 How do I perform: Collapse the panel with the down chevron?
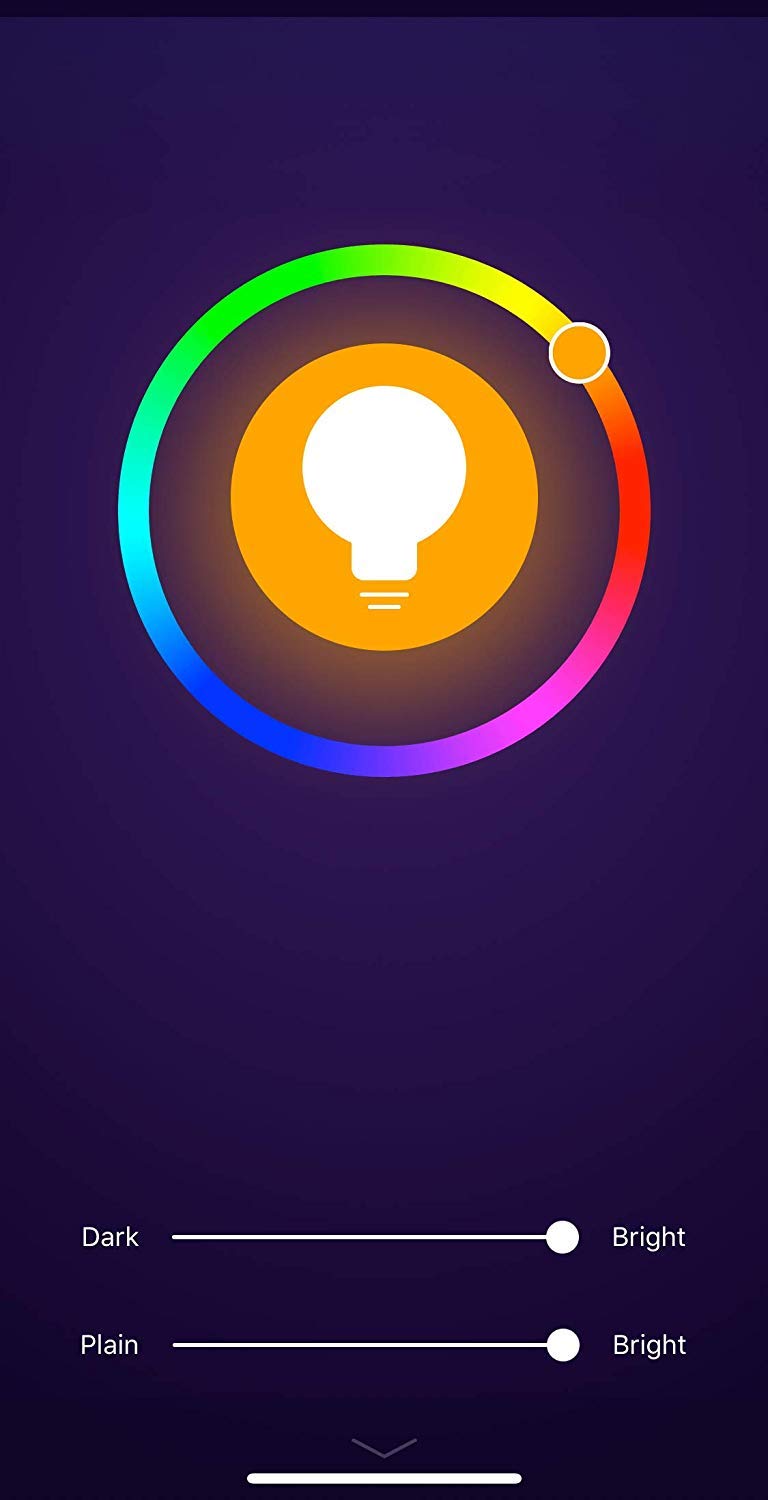[x=384, y=1447]
